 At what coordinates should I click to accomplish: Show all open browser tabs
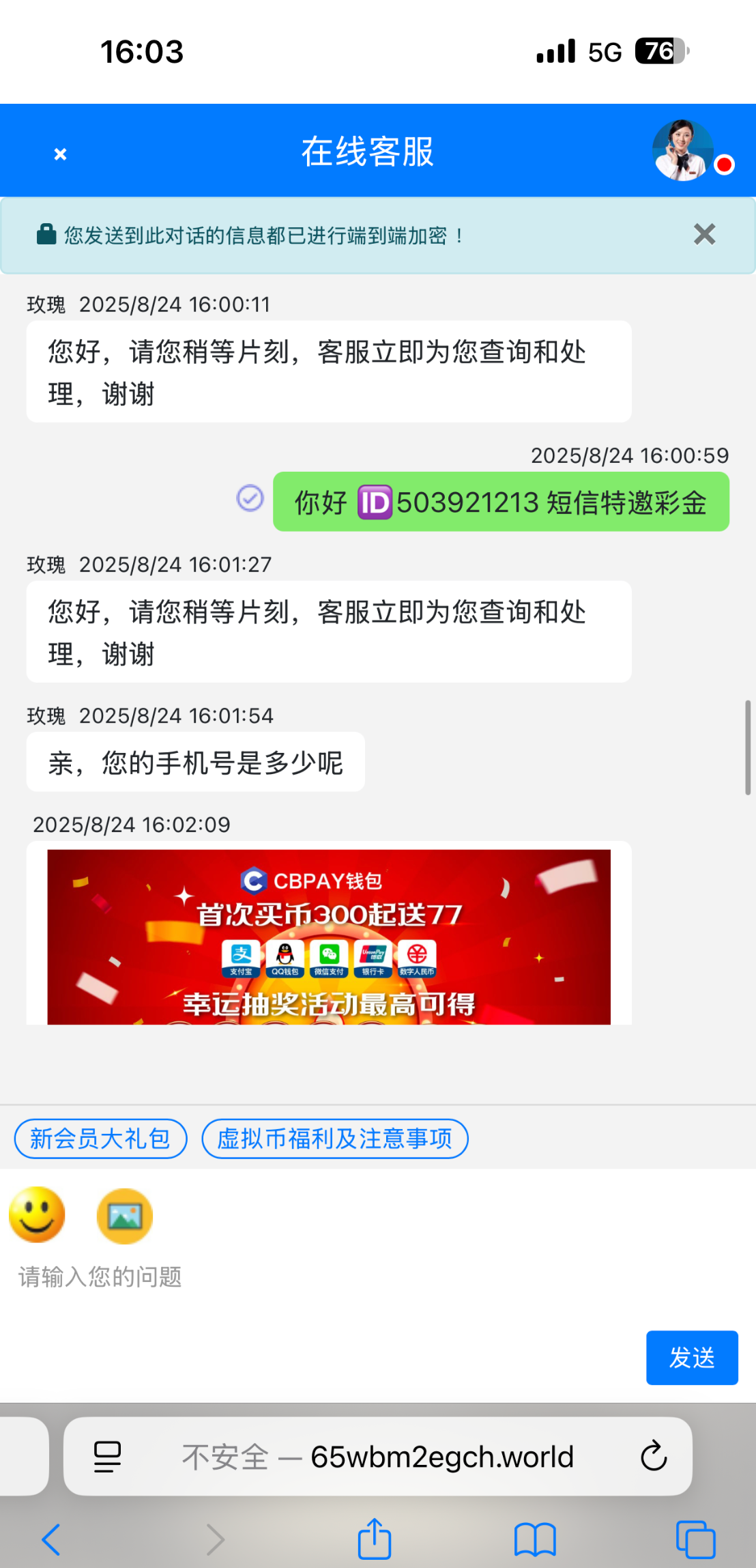[695, 1539]
